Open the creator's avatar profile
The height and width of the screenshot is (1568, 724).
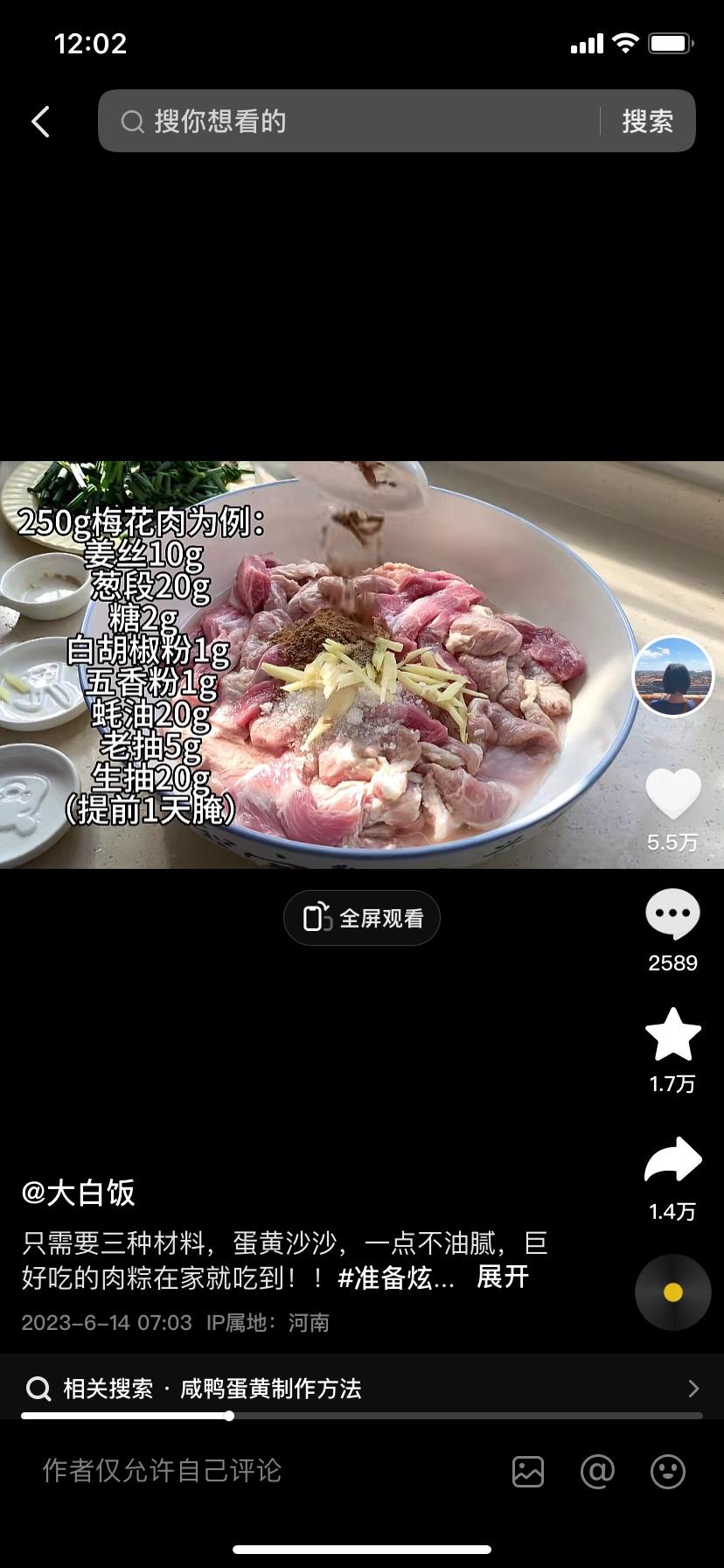pyautogui.click(x=672, y=675)
